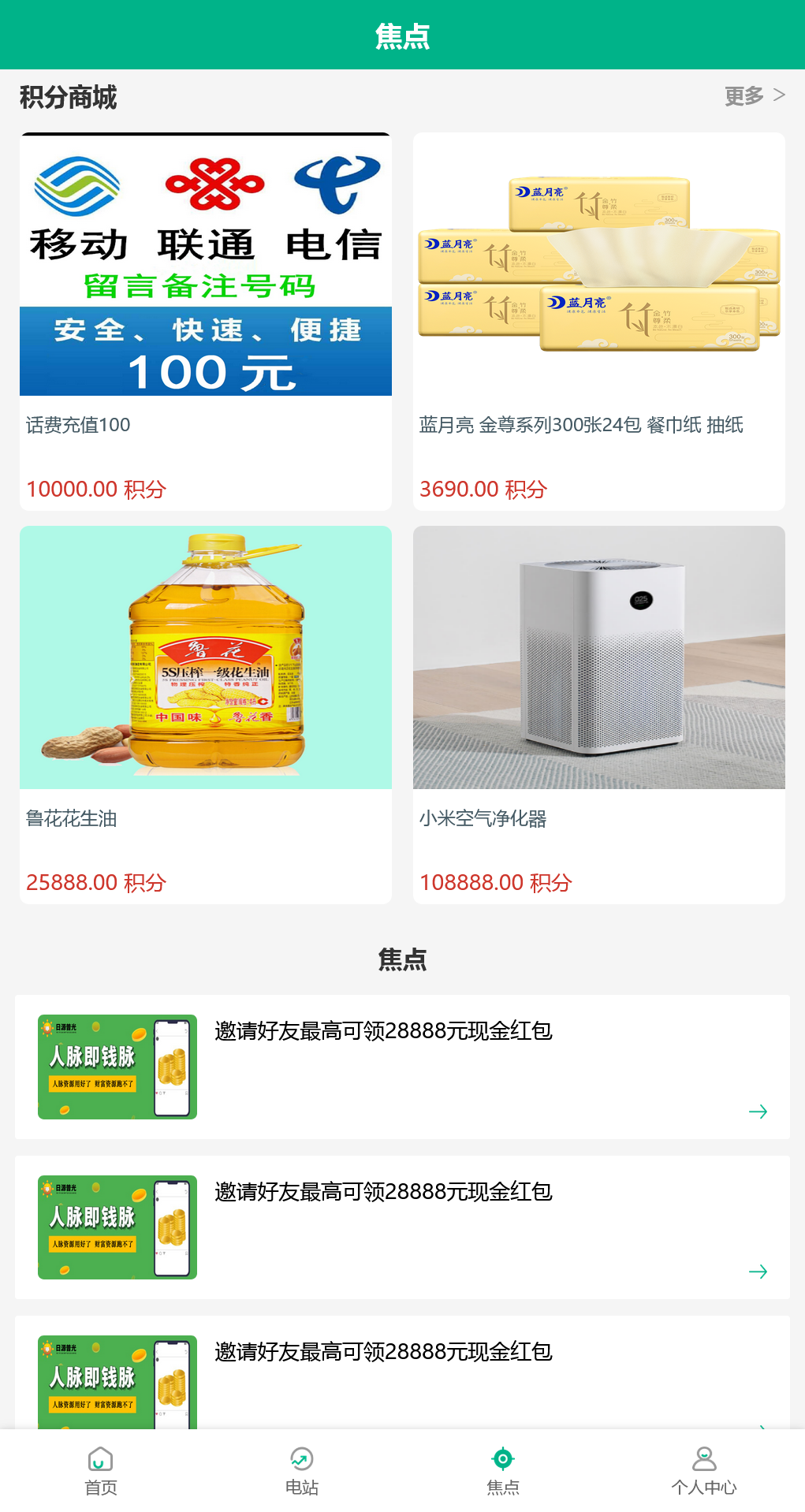Open 话费充值100 product link

pos(77,424)
